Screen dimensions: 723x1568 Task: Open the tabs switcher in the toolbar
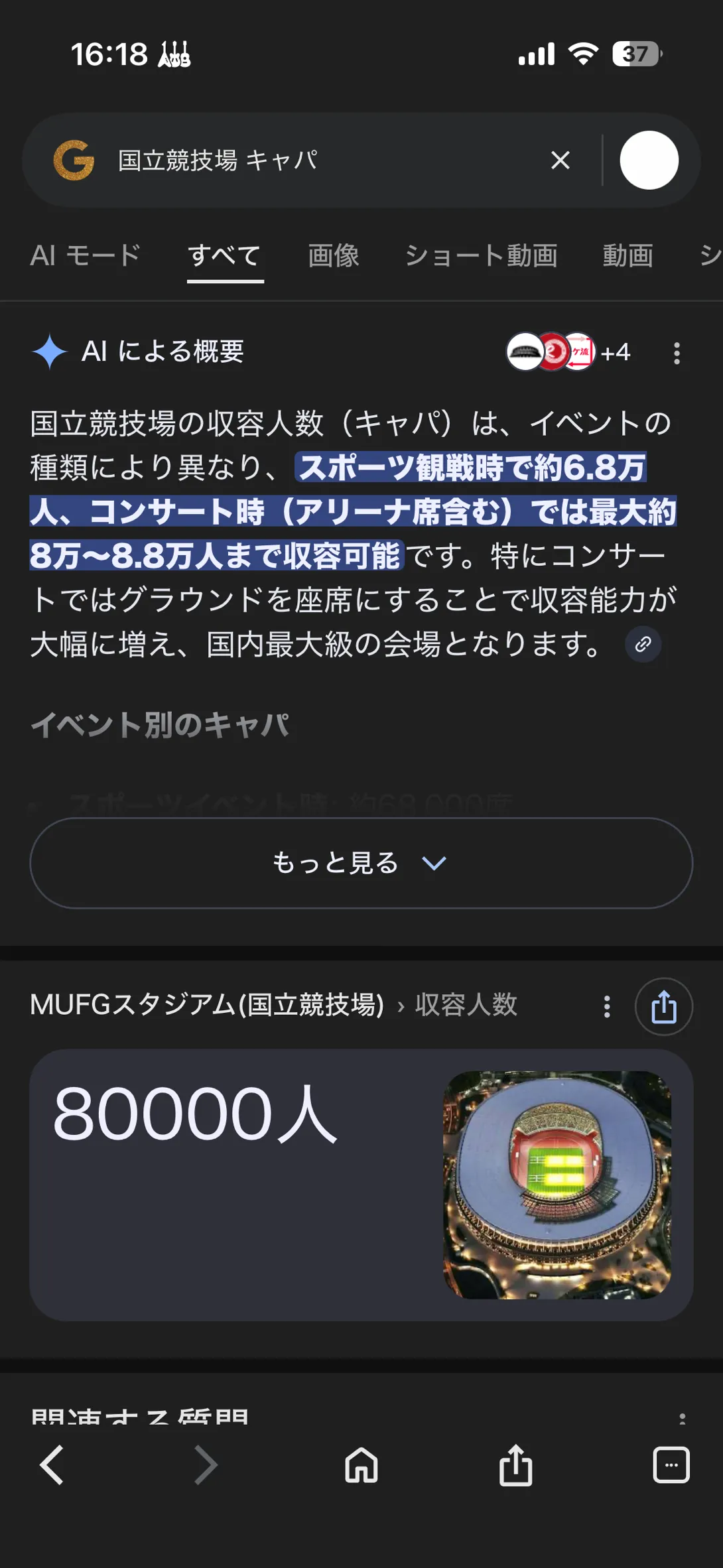click(671, 1465)
